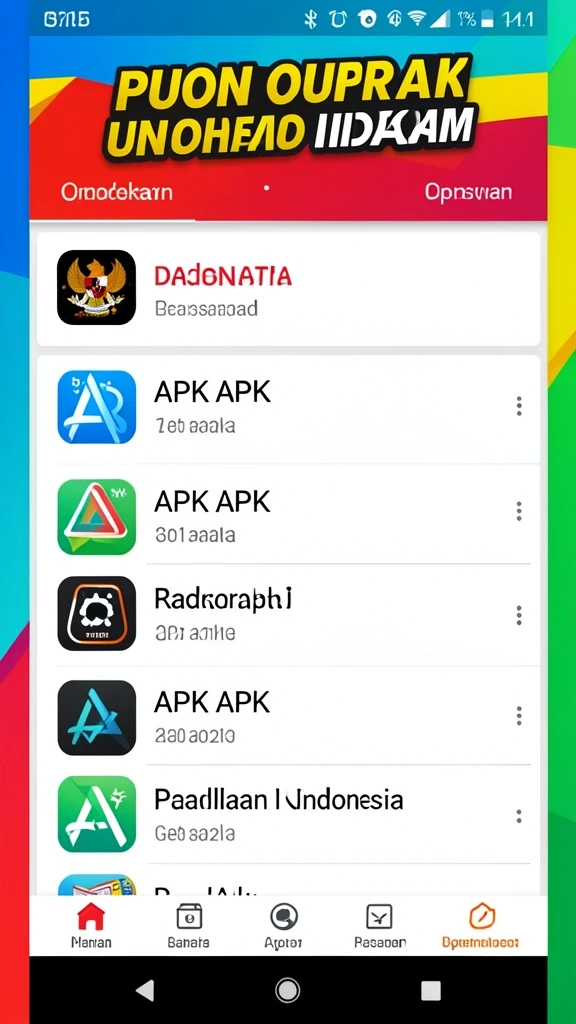Switch to the Aptor bottom tab
This screenshot has width=576, height=1024.
tap(283, 925)
